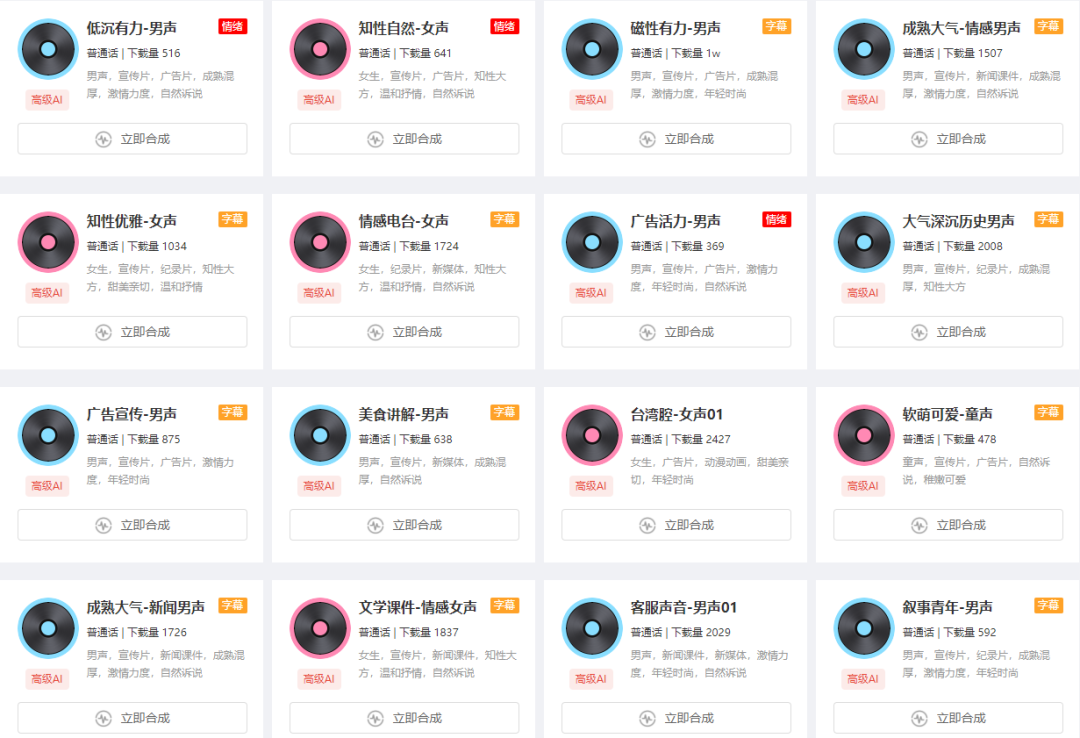The height and width of the screenshot is (738, 1080).
Task: Choose 立即合成 on the 知性优雅-女声 card
Action: pos(132,332)
